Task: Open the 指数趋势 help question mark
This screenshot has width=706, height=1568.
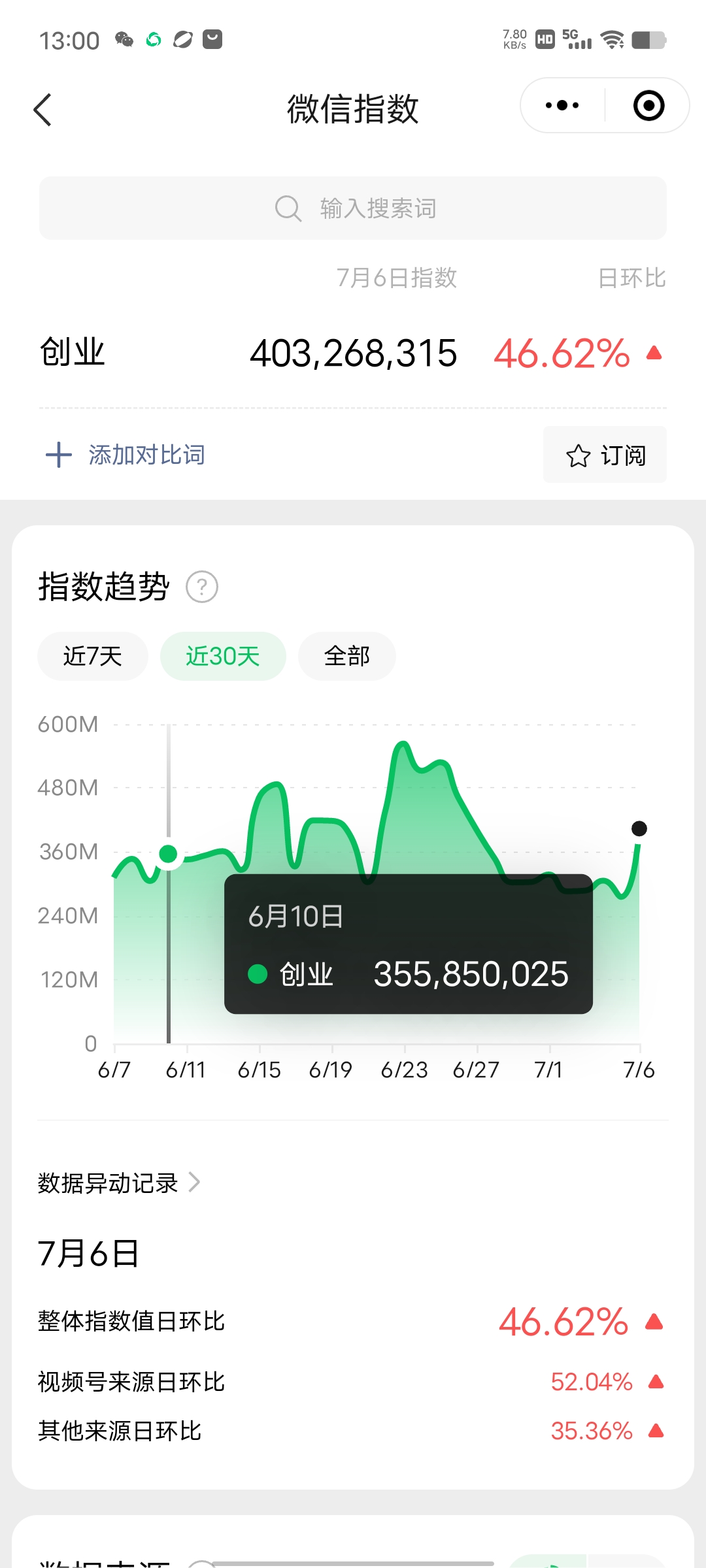Action: pyautogui.click(x=203, y=587)
